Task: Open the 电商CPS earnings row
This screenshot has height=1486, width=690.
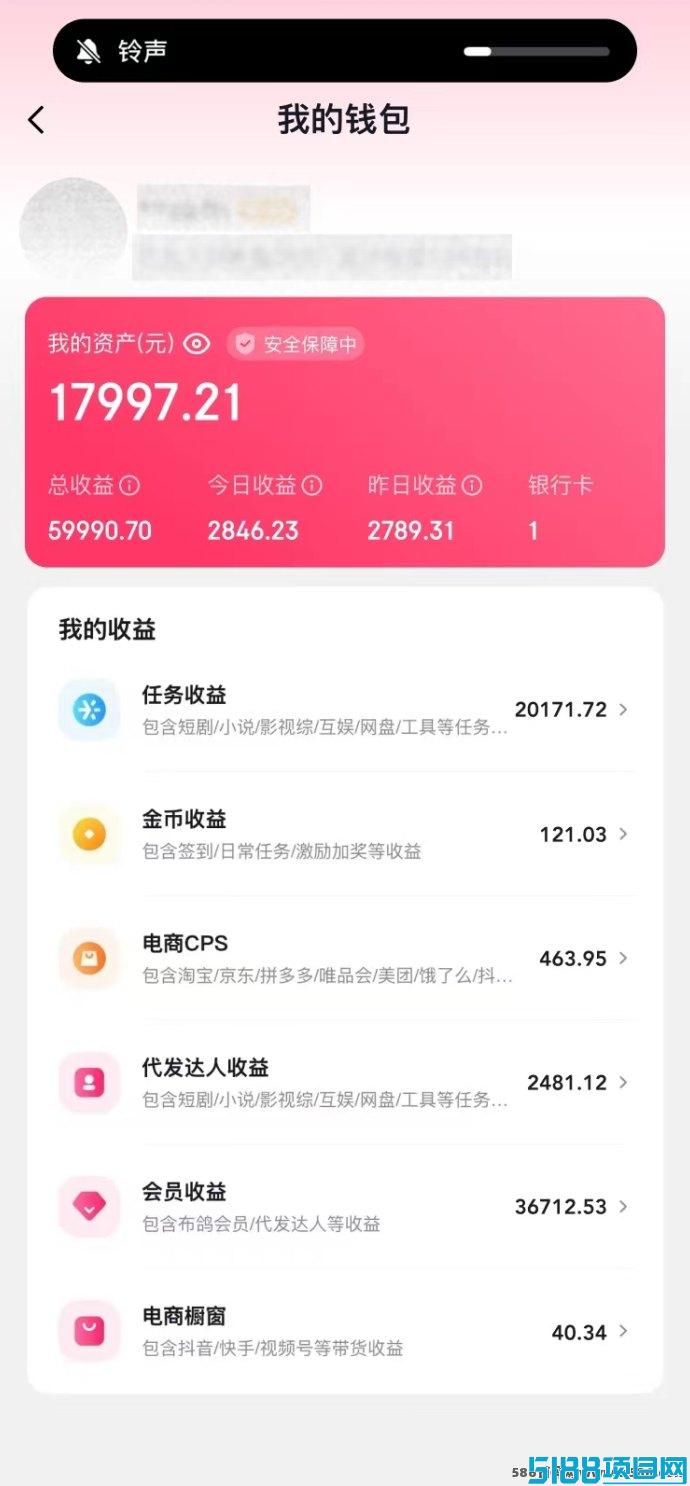Action: 345,958
